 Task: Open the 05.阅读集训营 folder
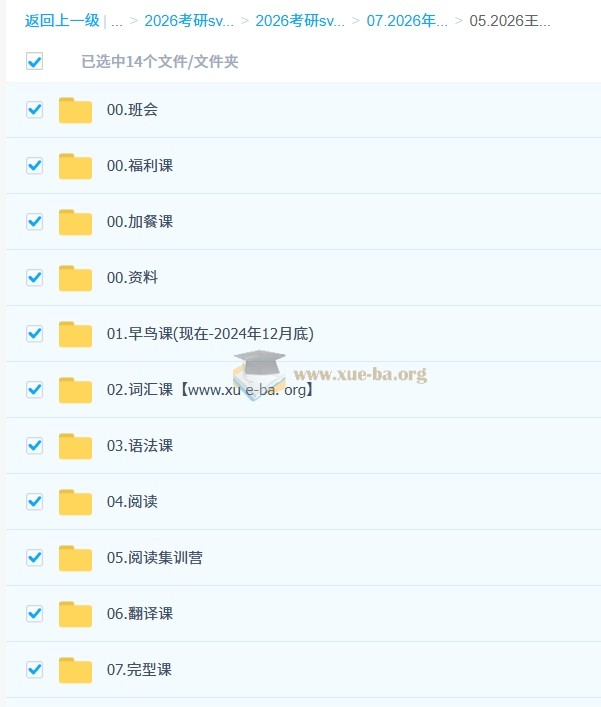pyautogui.click(x=155, y=558)
